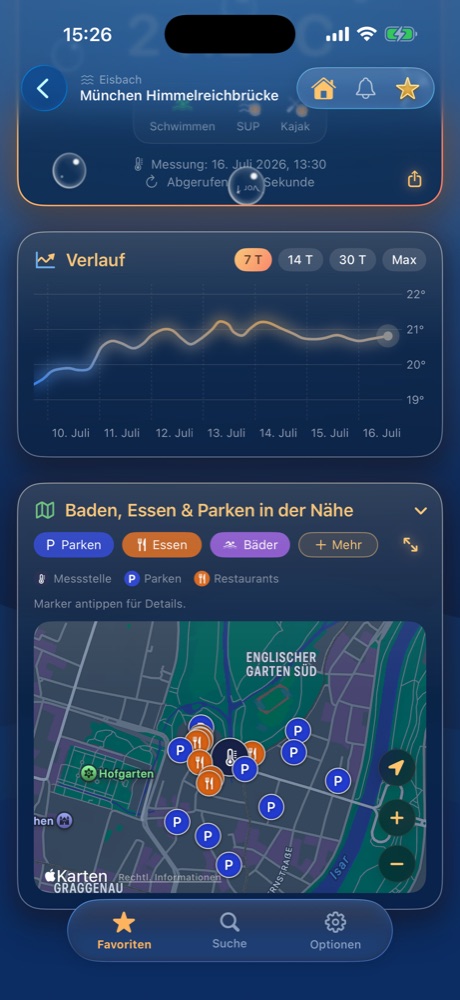
Task: Select the 7 T range
Action: pyautogui.click(x=253, y=260)
